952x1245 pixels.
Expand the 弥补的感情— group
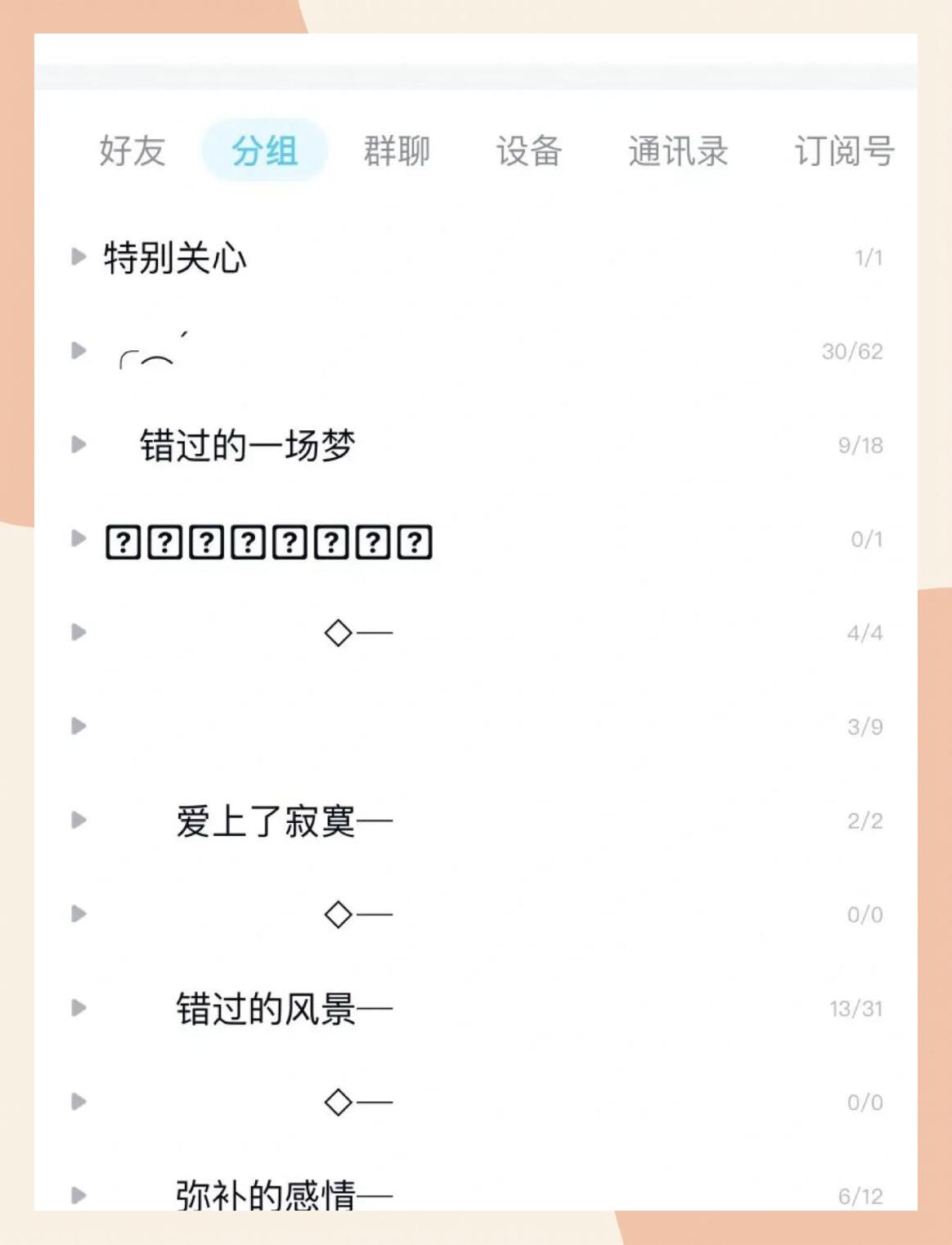pyautogui.click(x=78, y=1194)
